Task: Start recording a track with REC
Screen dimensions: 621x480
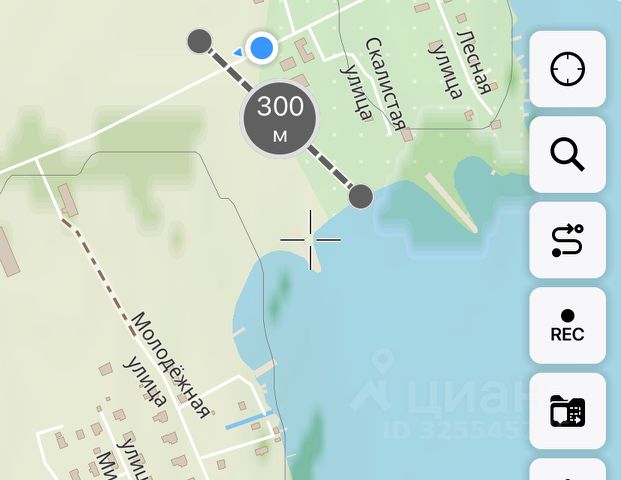Action: 567,326
